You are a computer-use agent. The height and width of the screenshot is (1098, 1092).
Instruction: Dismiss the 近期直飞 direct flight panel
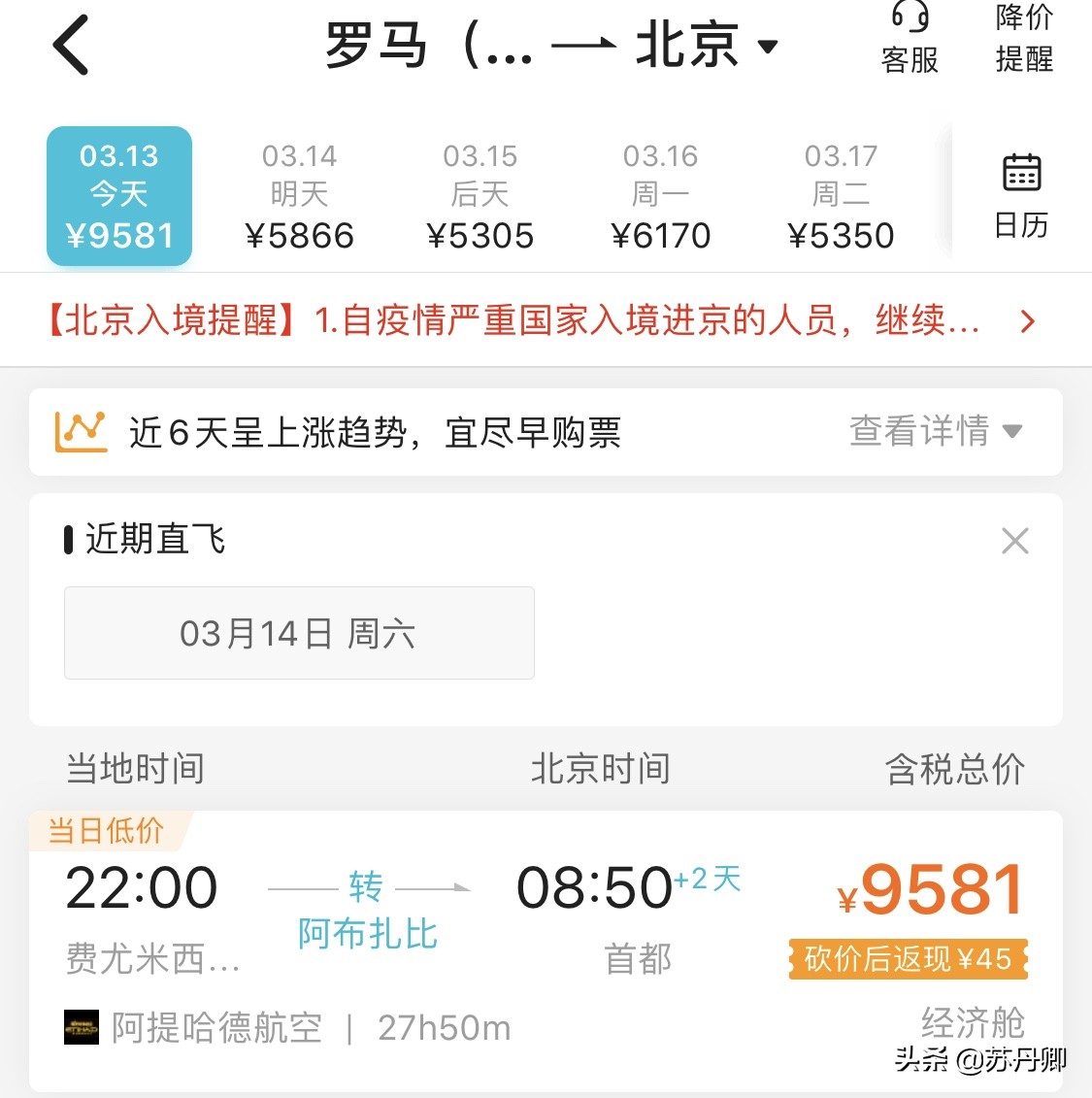[1014, 541]
